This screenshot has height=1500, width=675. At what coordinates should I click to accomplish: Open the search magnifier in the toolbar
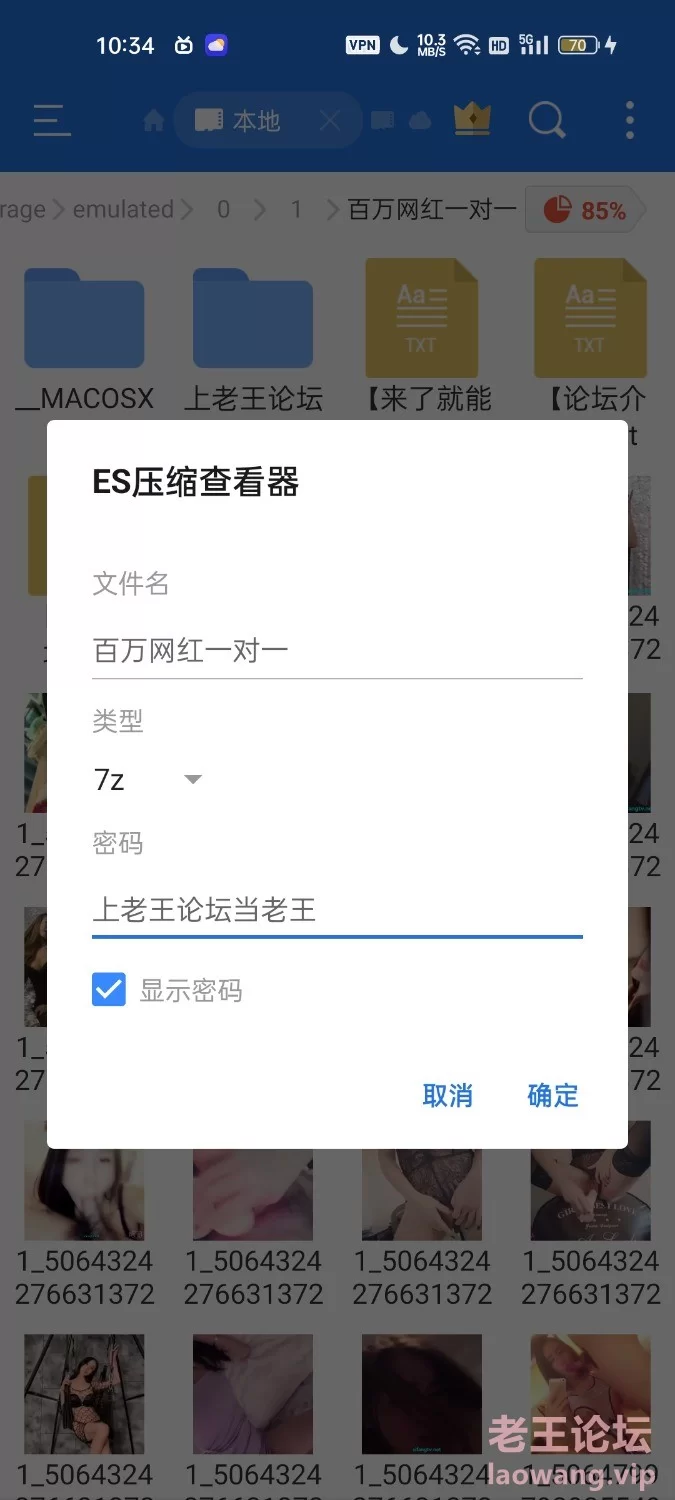tap(547, 121)
